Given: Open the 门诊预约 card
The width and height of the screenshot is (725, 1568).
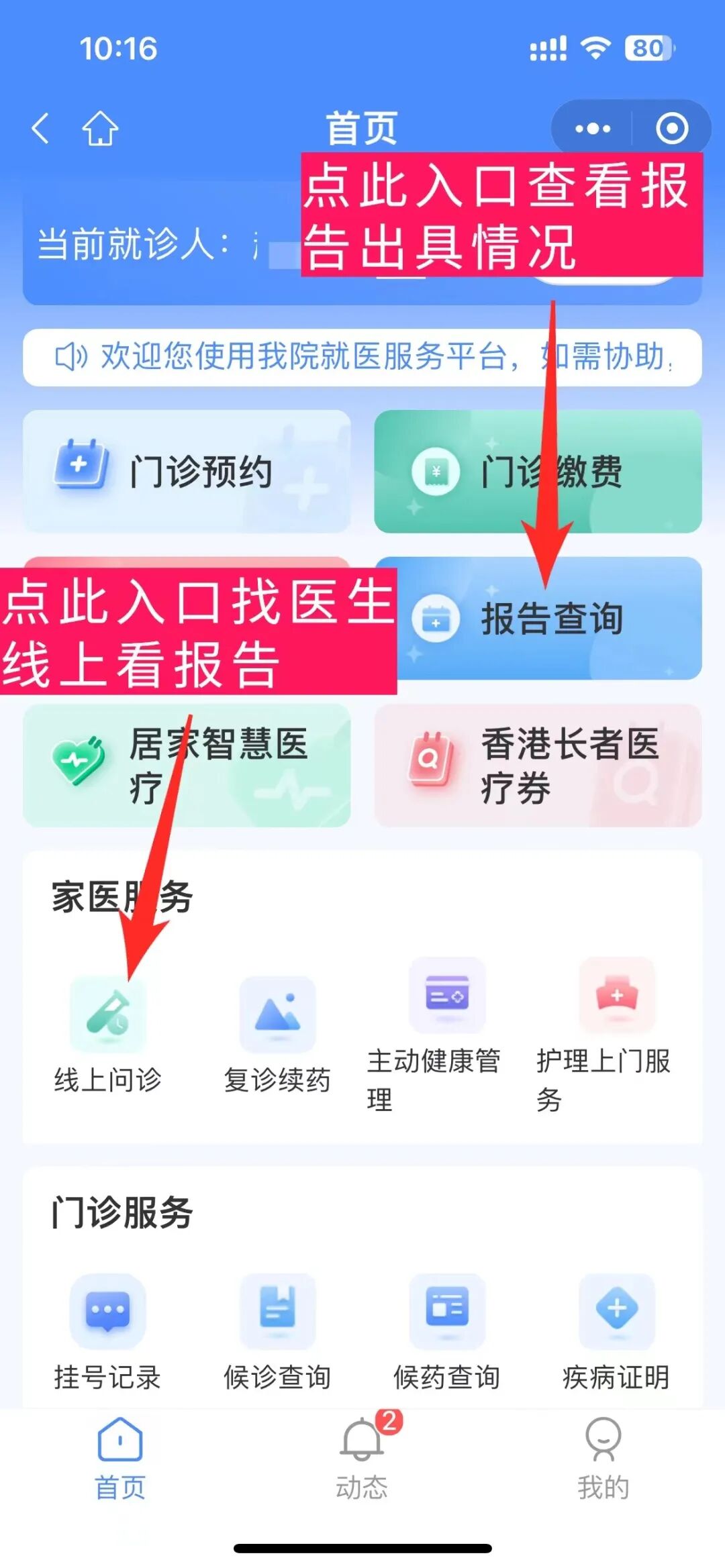Looking at the screenshot, I should pyautogui.click(x=187, y=471).
